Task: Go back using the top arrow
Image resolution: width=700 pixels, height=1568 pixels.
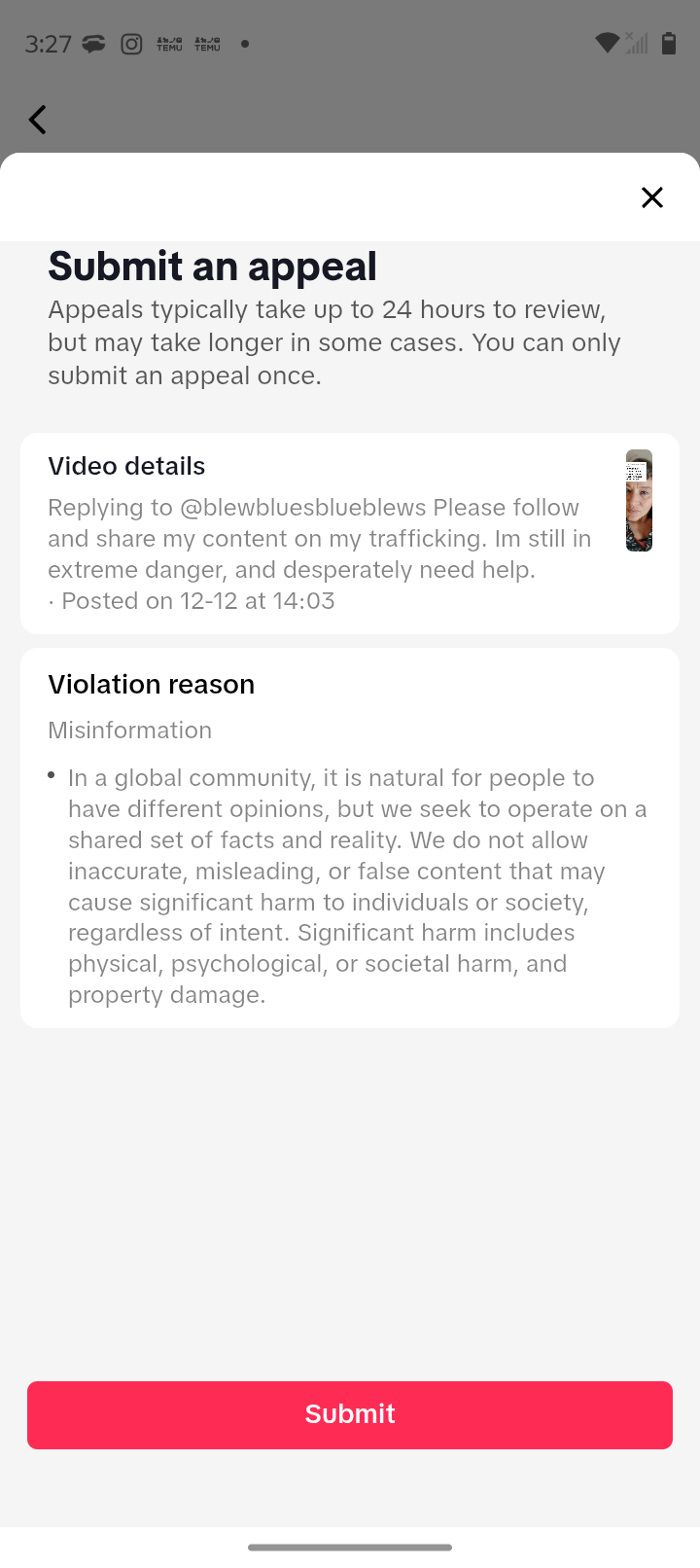Action: click(38, 120)
